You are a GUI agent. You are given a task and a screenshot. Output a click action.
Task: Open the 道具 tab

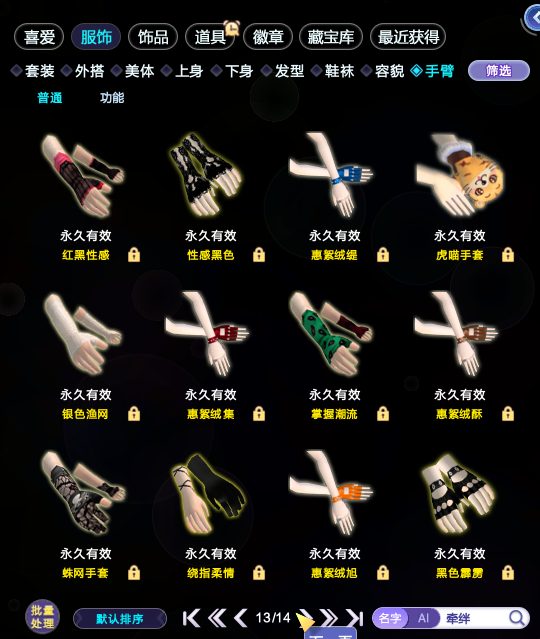[210, 37]
